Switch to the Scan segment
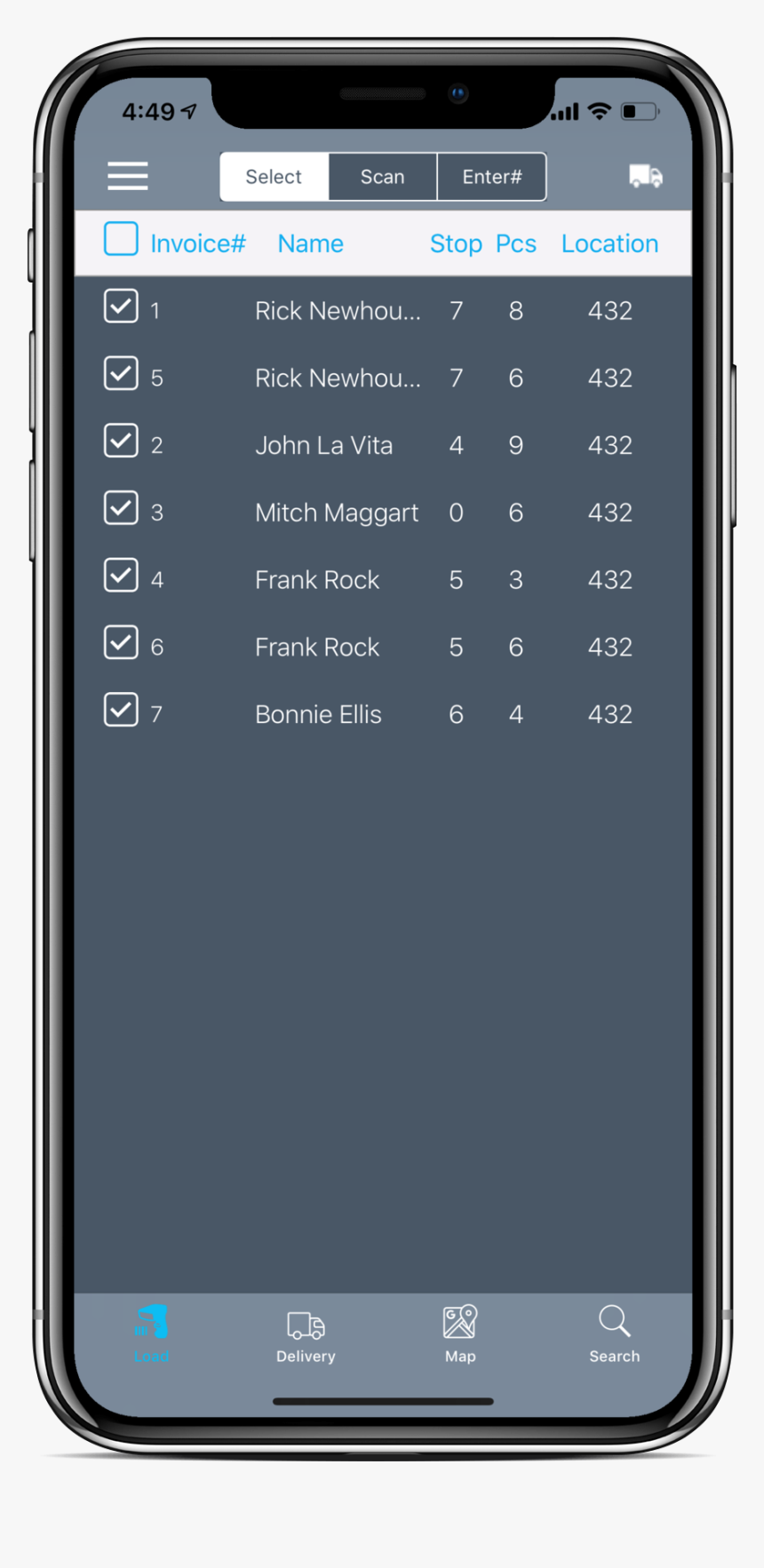Image resolution: width=764 pixels, height=1568 pixels. tap(382, 177)
